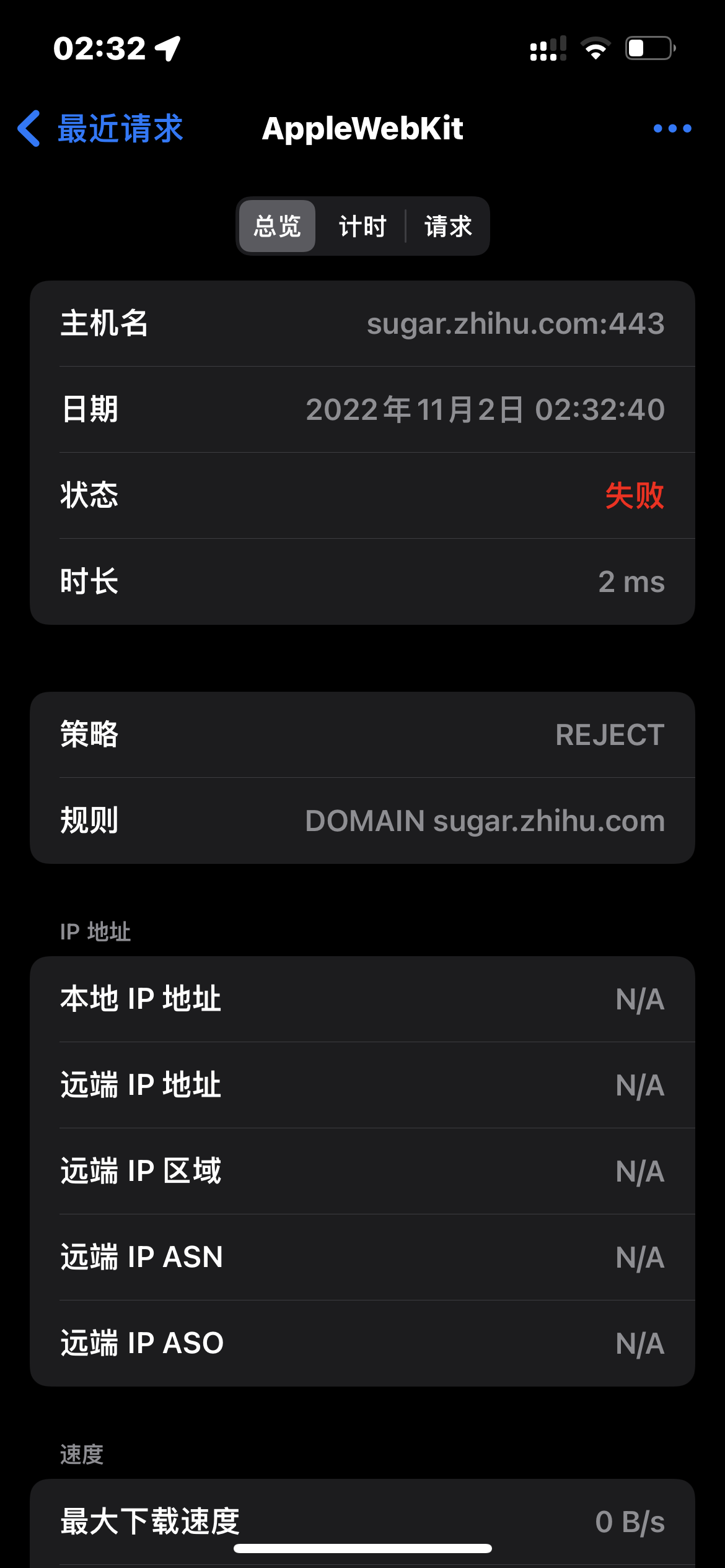Tap the hostname sugar.zhihu.com:443 row
725x1568 pixels.
[x=362, y=324]
